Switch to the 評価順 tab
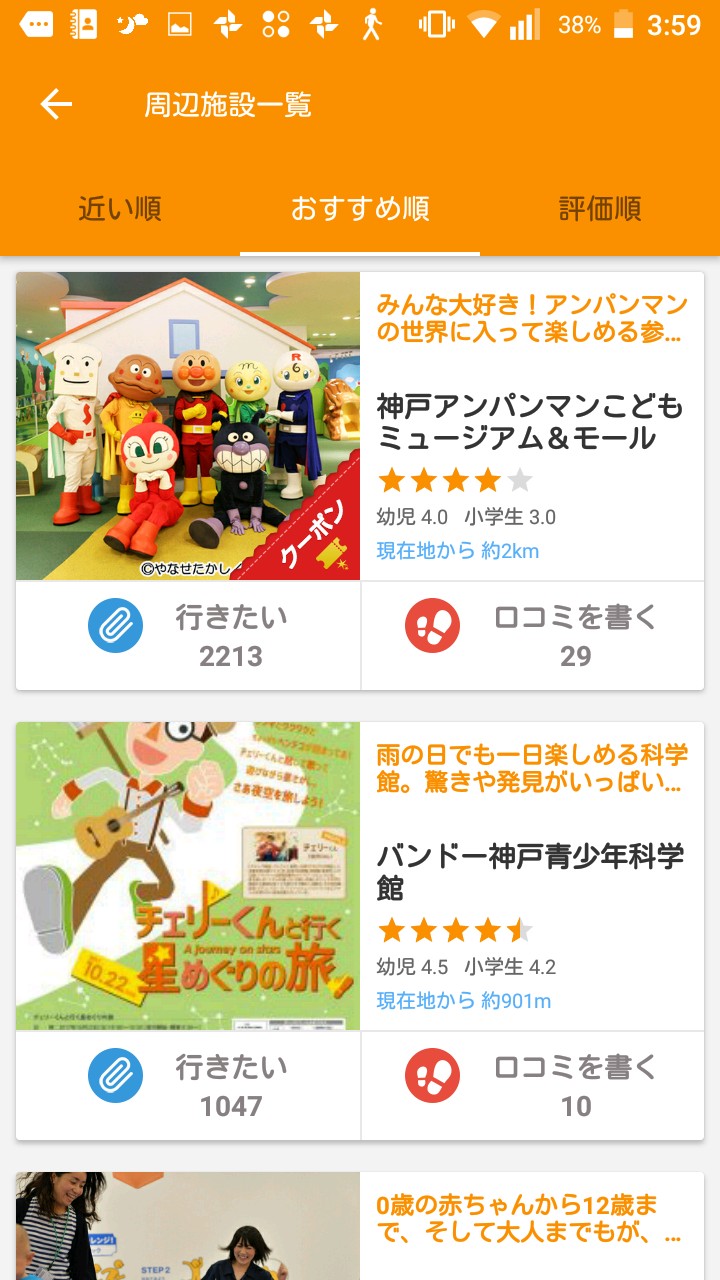 click(600, 209)
